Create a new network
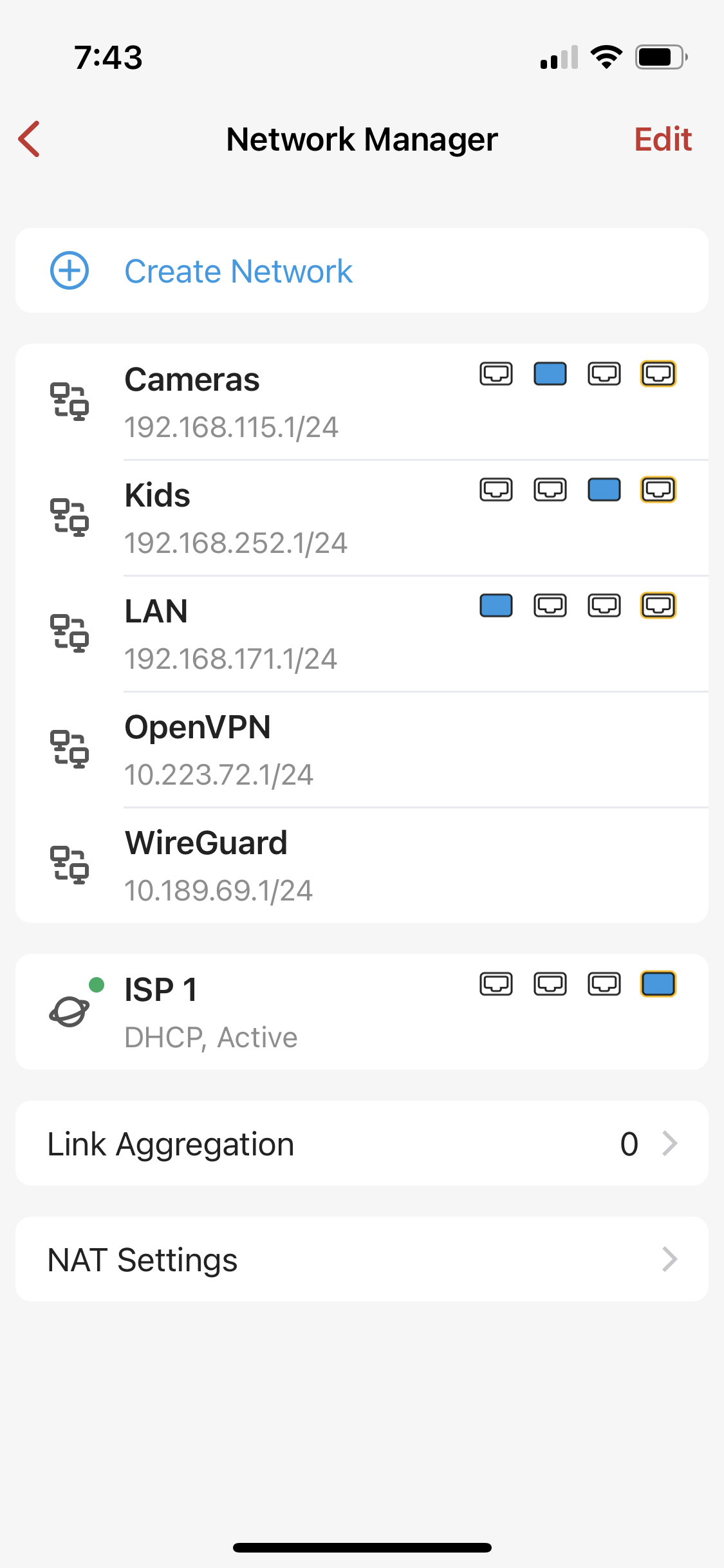Viewport: 724px width, 1568px height. click(x=362, y=270)
